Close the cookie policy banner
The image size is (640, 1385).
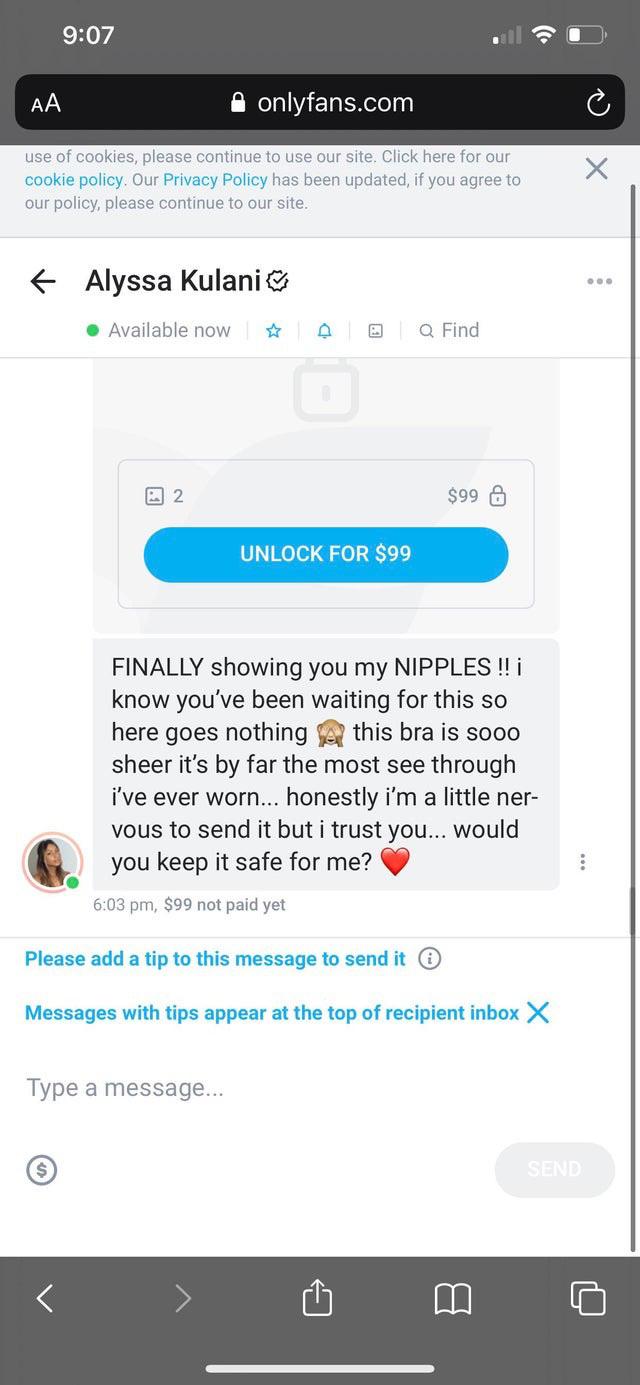tap(596, 169)
